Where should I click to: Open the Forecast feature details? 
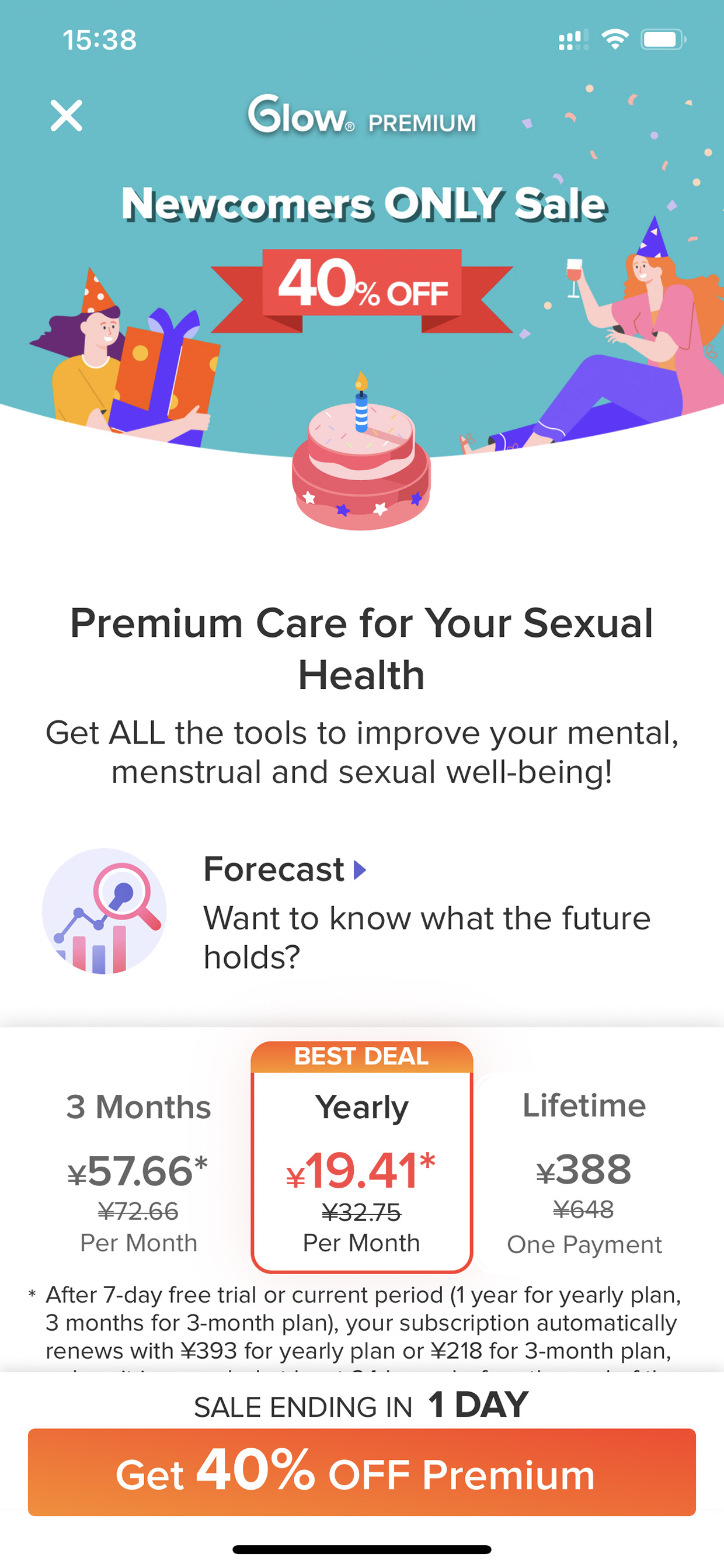tap(285, 869)
